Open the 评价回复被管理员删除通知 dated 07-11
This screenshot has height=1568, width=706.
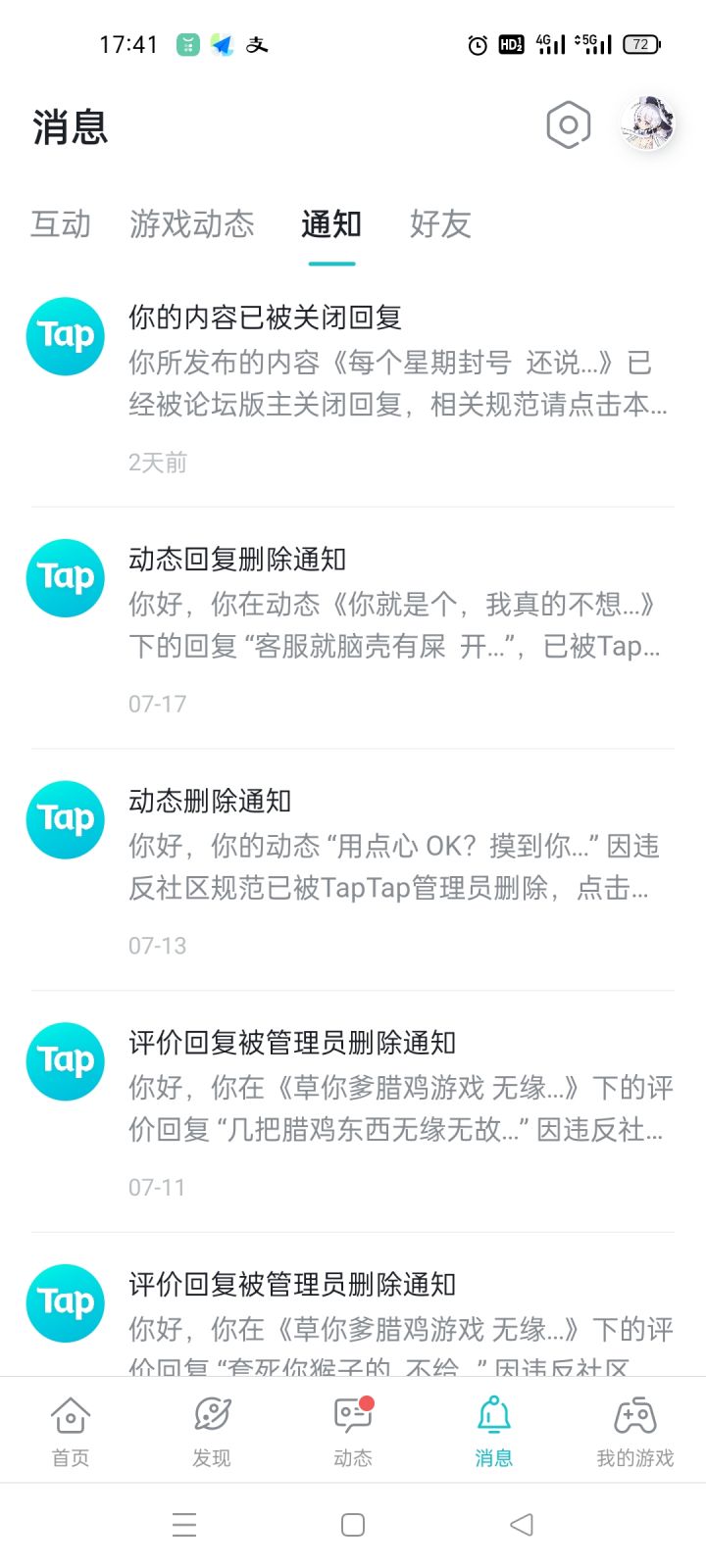[x=353, y=1111]
